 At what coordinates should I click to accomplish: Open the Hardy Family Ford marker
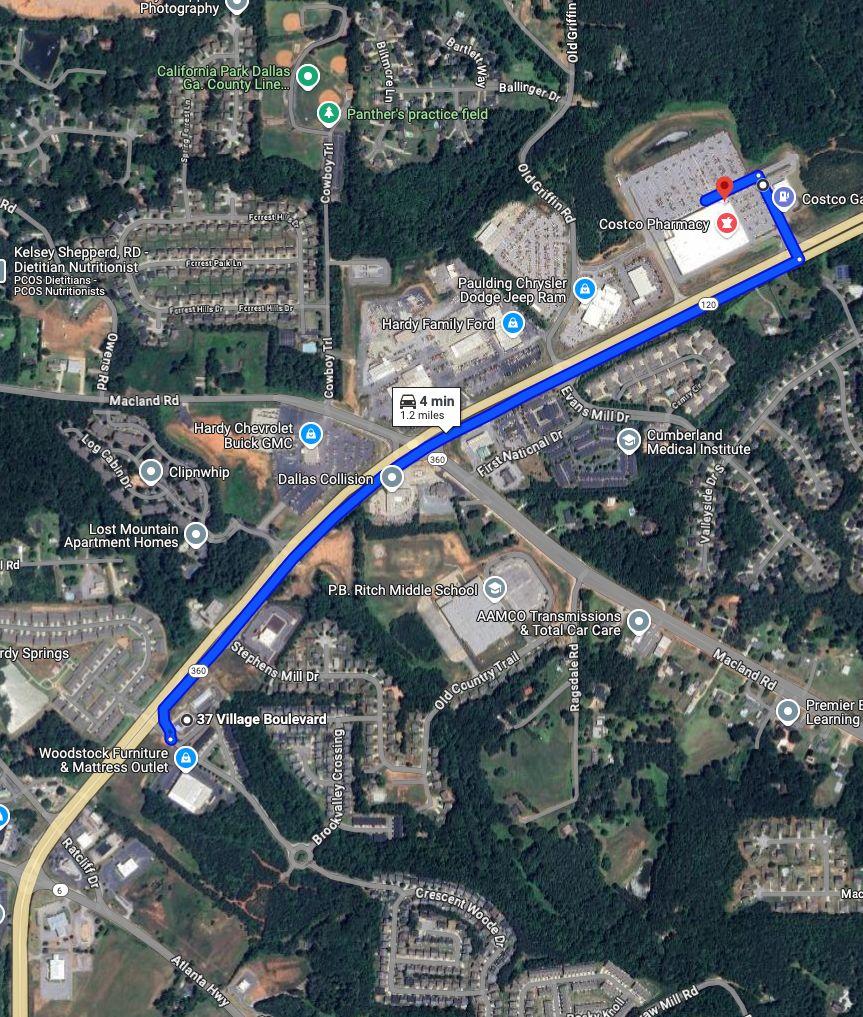[x=512, y=324]
